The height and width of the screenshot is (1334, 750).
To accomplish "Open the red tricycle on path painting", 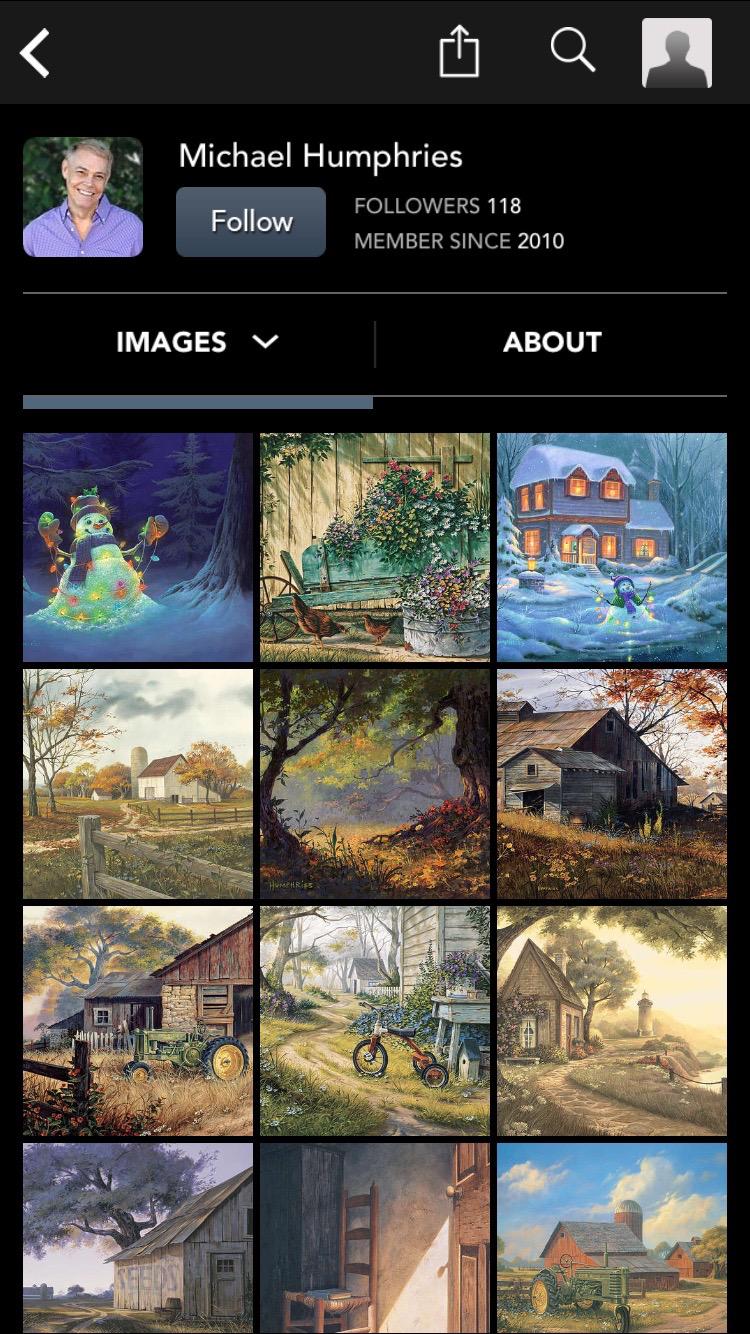I will pyautogui.click(x=374, y=1020).
